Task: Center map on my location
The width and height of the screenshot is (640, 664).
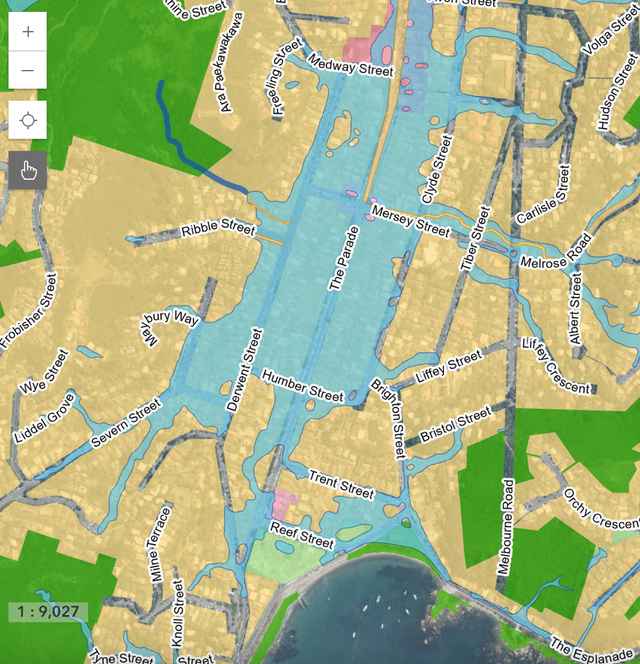Action: 28,120
